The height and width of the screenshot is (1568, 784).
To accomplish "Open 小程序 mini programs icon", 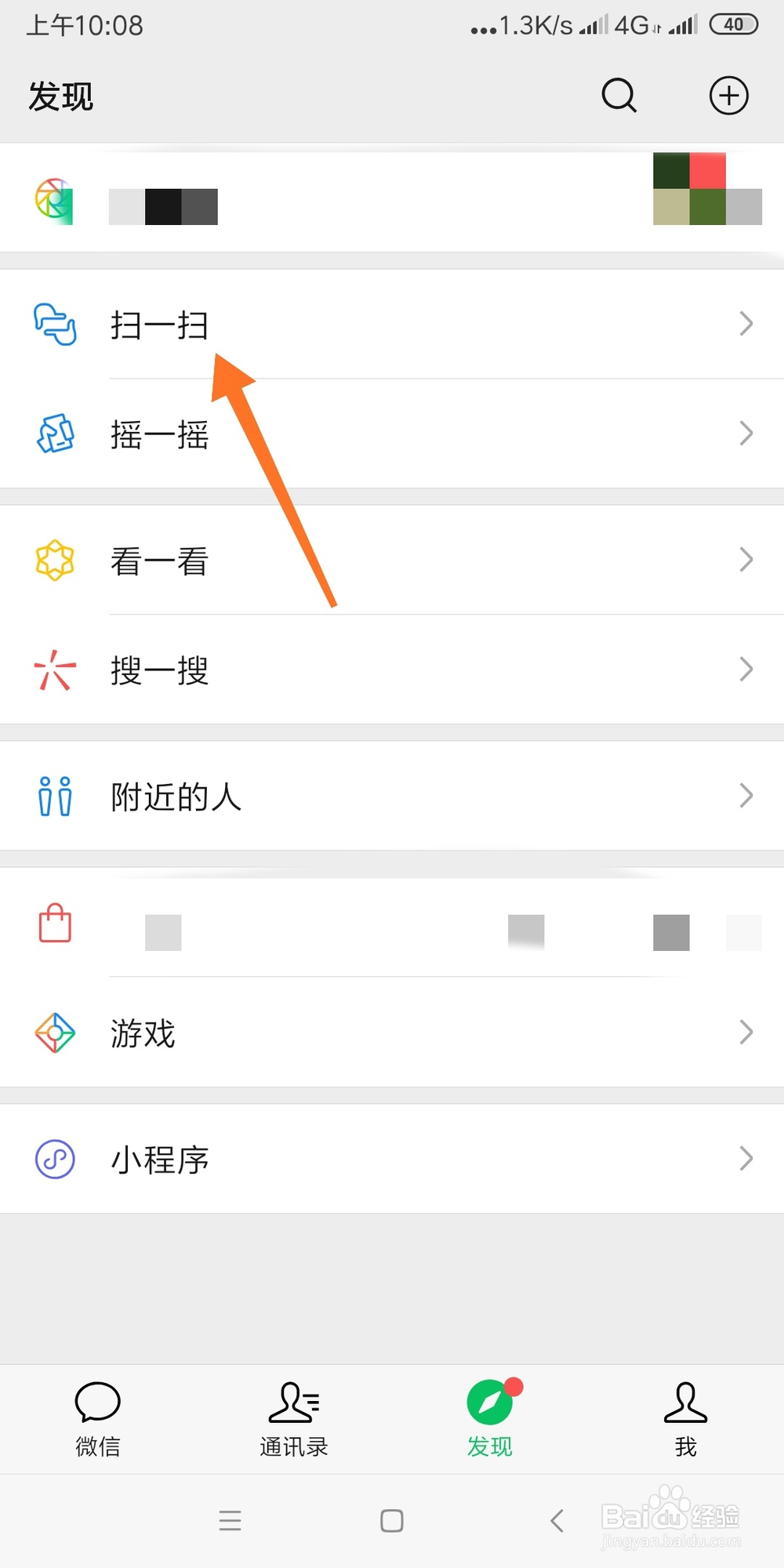I will click(x=54, y=1159).
